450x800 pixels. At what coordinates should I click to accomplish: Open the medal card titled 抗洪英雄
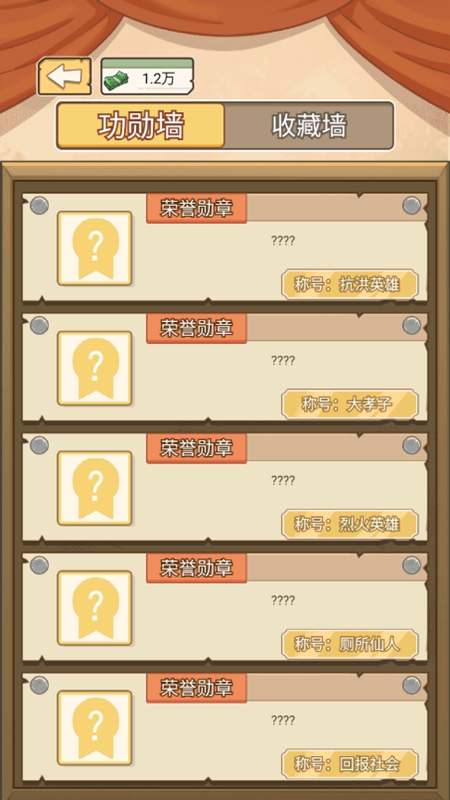[x=224, y=247]
